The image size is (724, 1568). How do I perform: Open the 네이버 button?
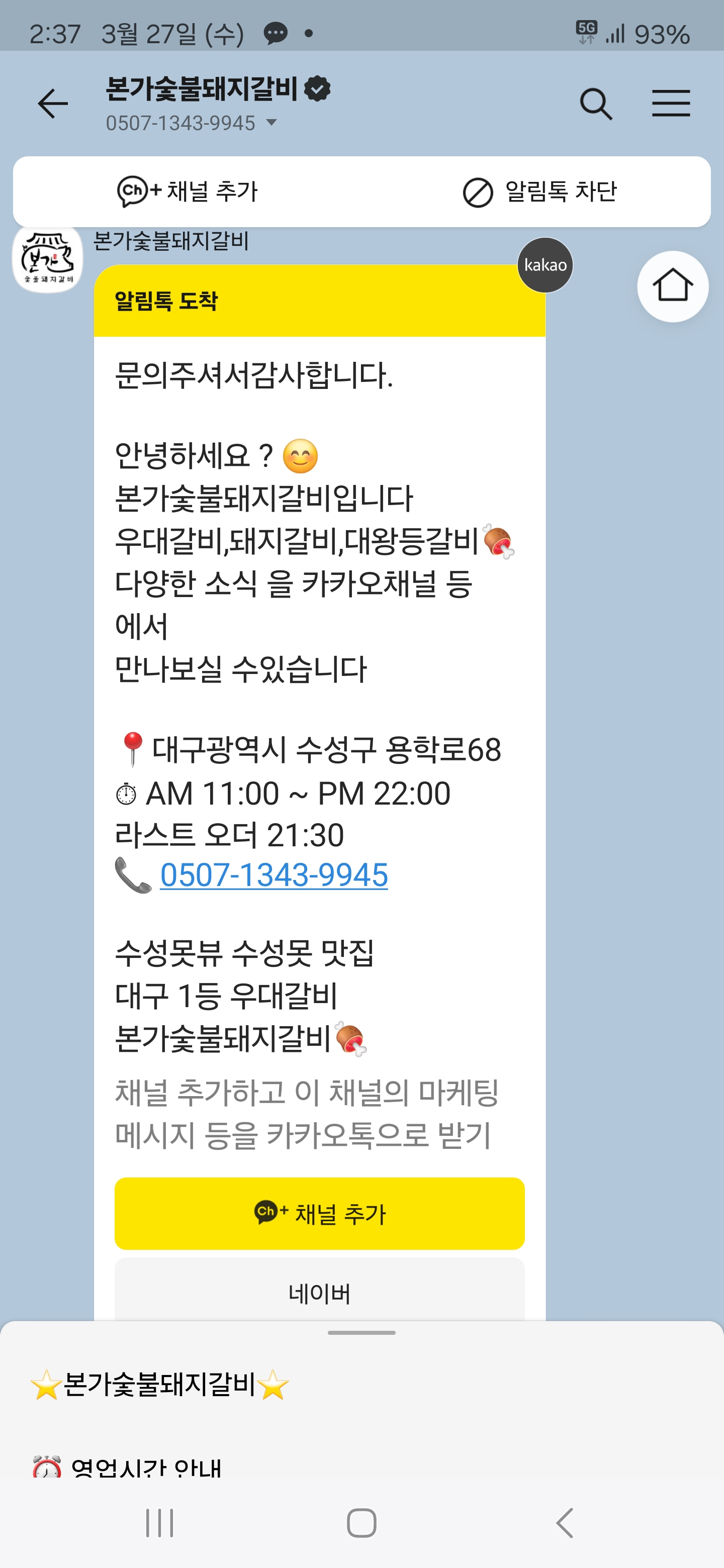(x=320, y=1293)
